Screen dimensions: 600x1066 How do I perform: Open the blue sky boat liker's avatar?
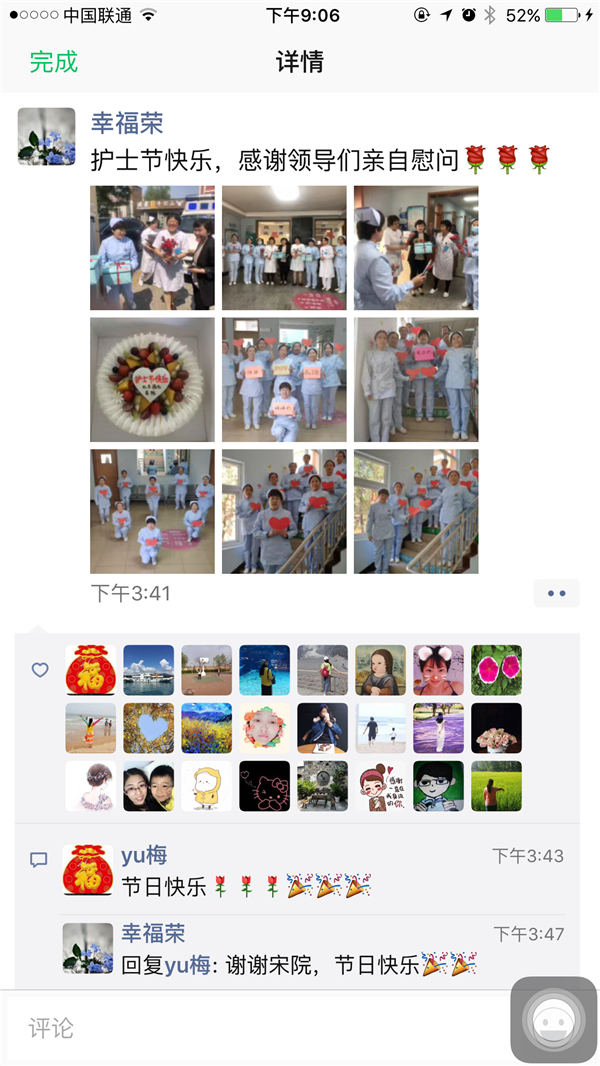(149, 670)
